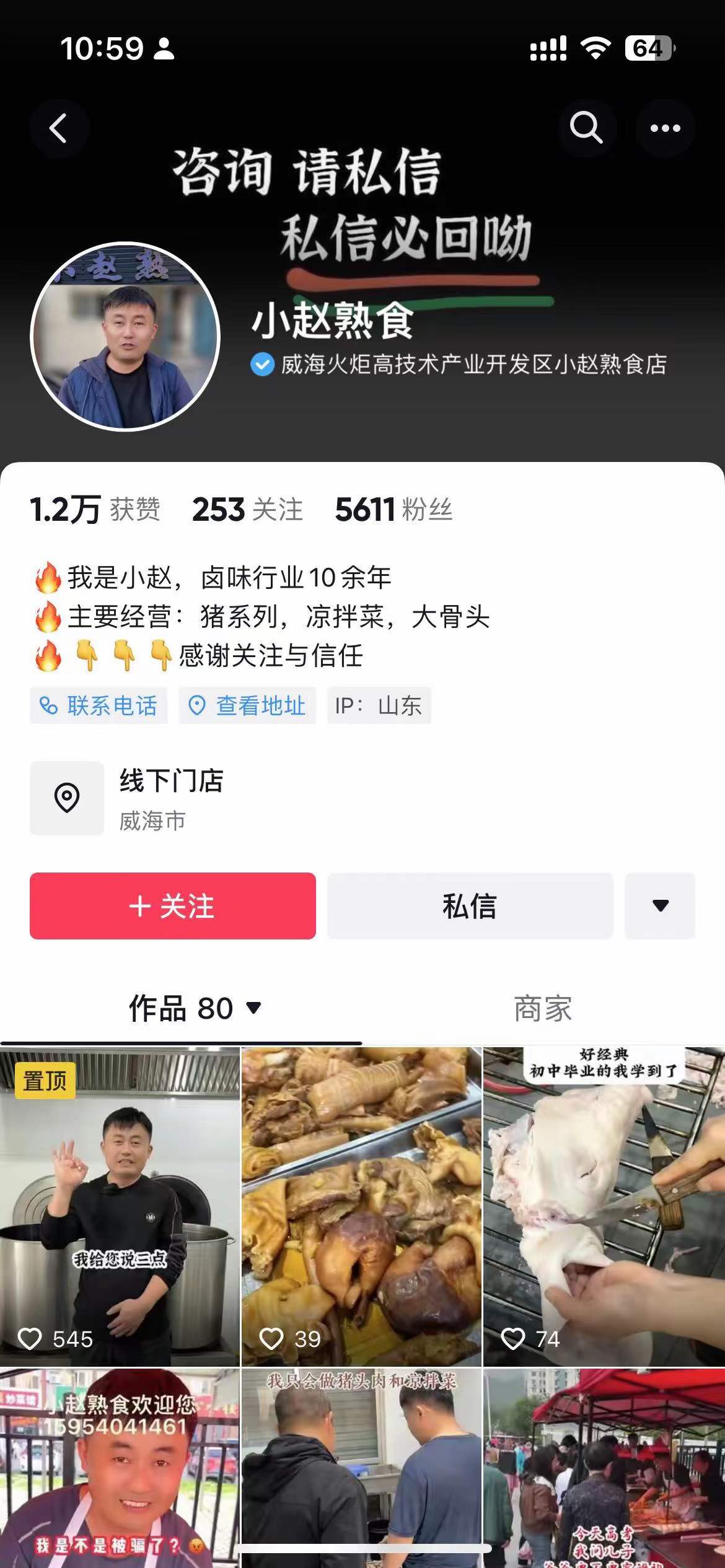The height and width of the screenshot is (1568, 725).
Task: Expand the dropdown arrow beside 私信
Action: [x=660, y=906]
